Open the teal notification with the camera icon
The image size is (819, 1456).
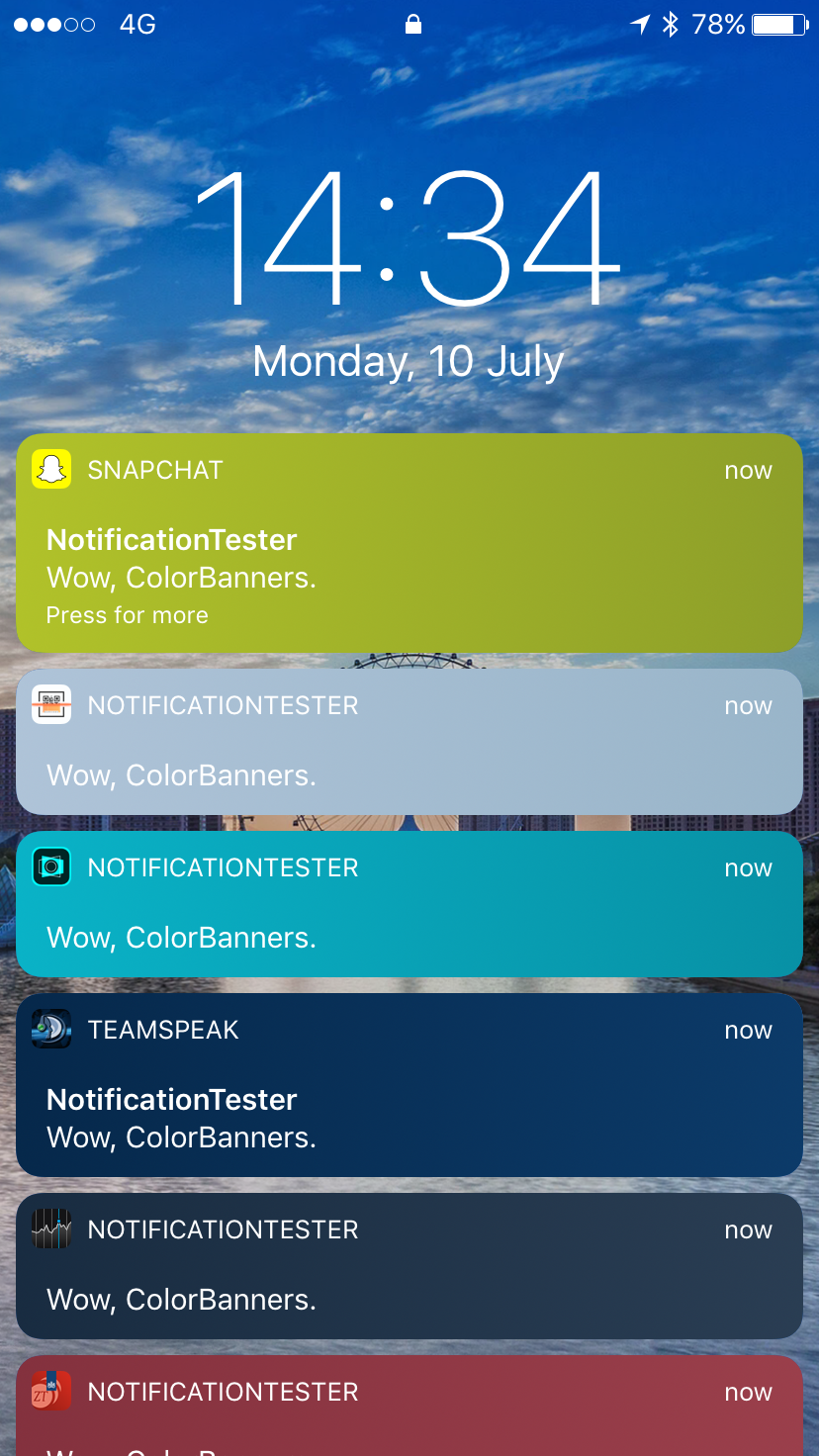point(409,904)
